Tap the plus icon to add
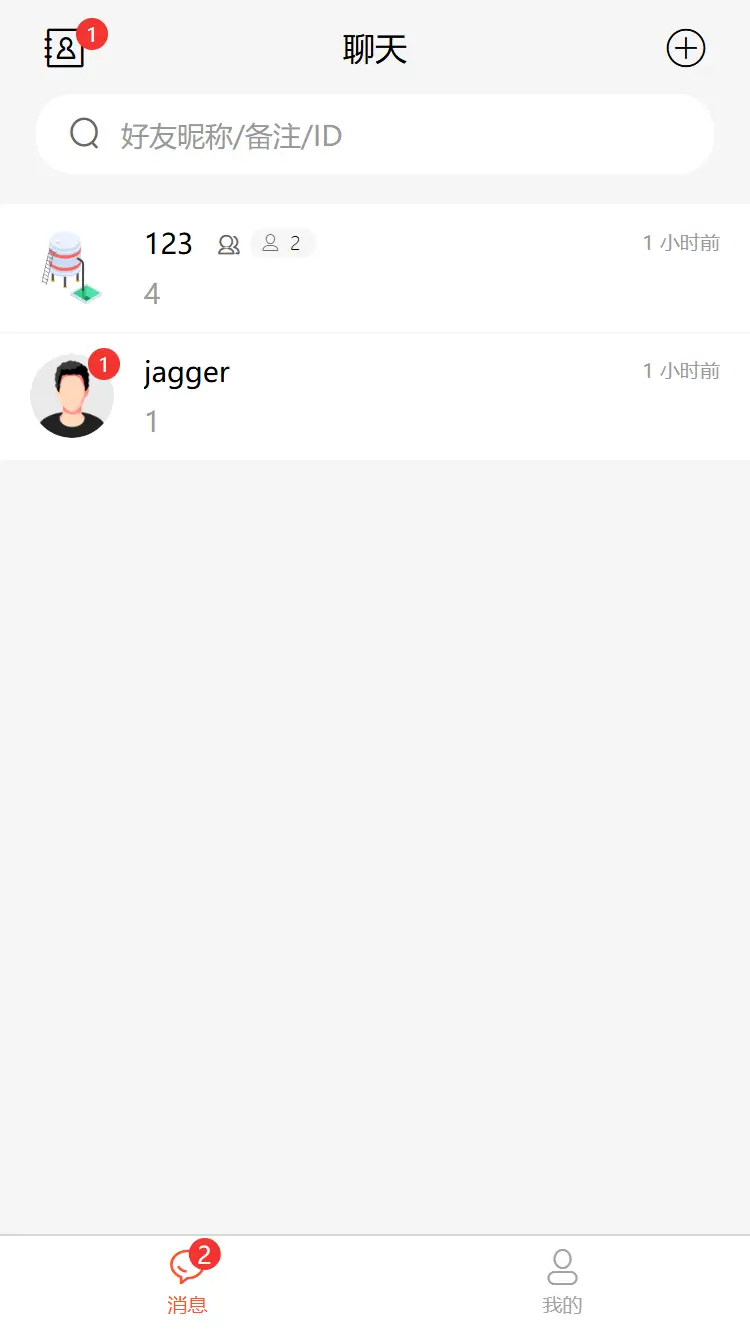750x1334 pixels. [x=686, y=48]
